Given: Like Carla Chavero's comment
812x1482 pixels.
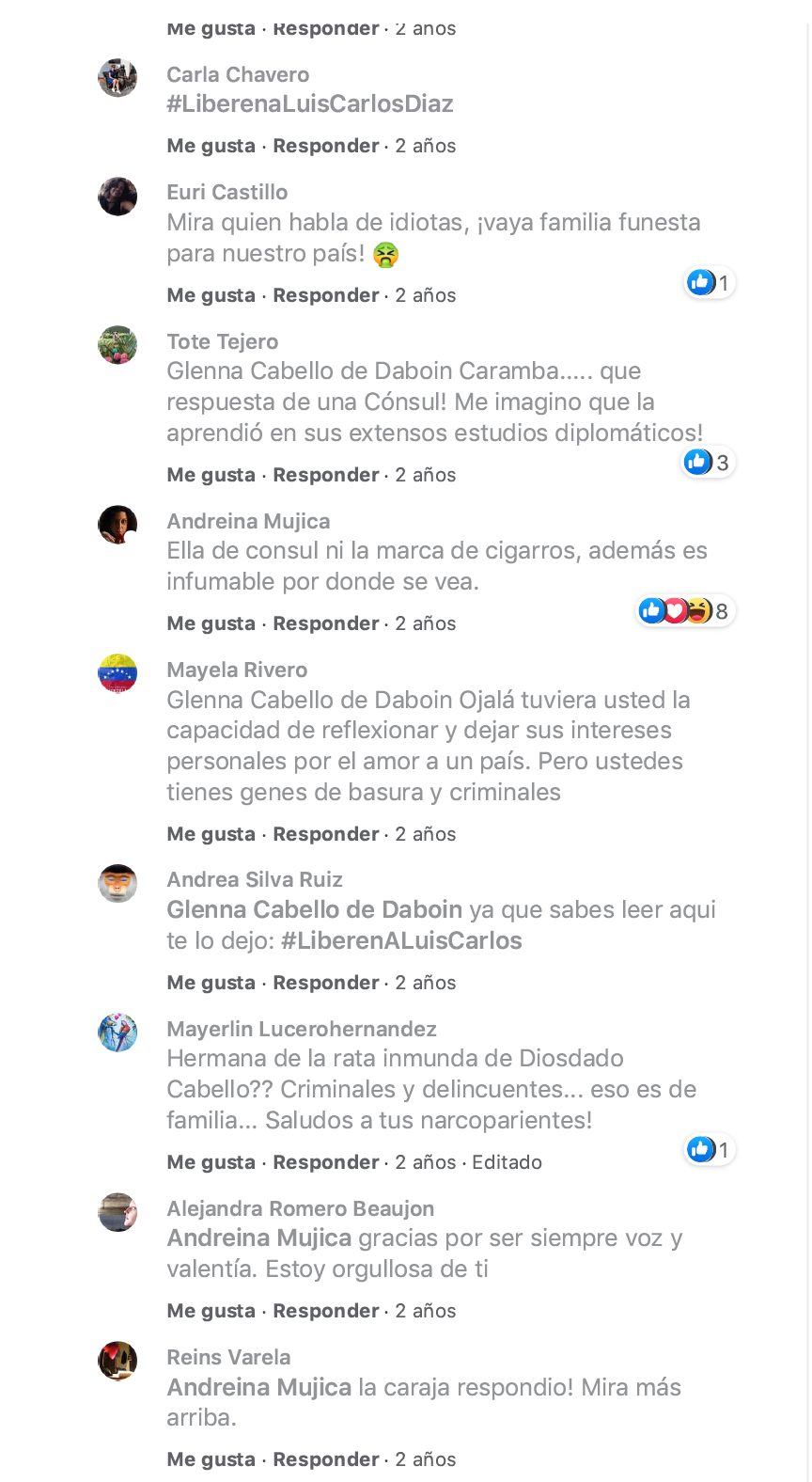Looking at the screenshot, I should coord(211,146).
